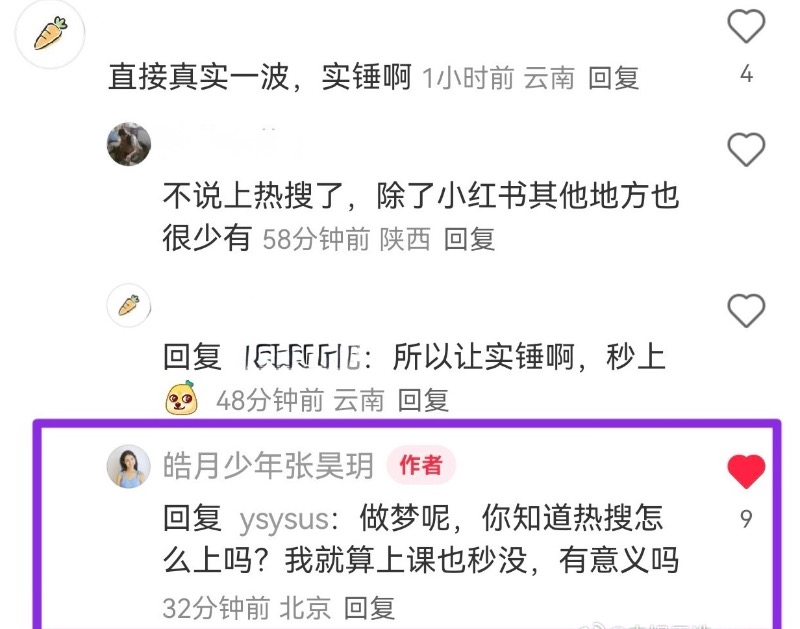Reply to the comment about 小红书

tap(469, 239)
